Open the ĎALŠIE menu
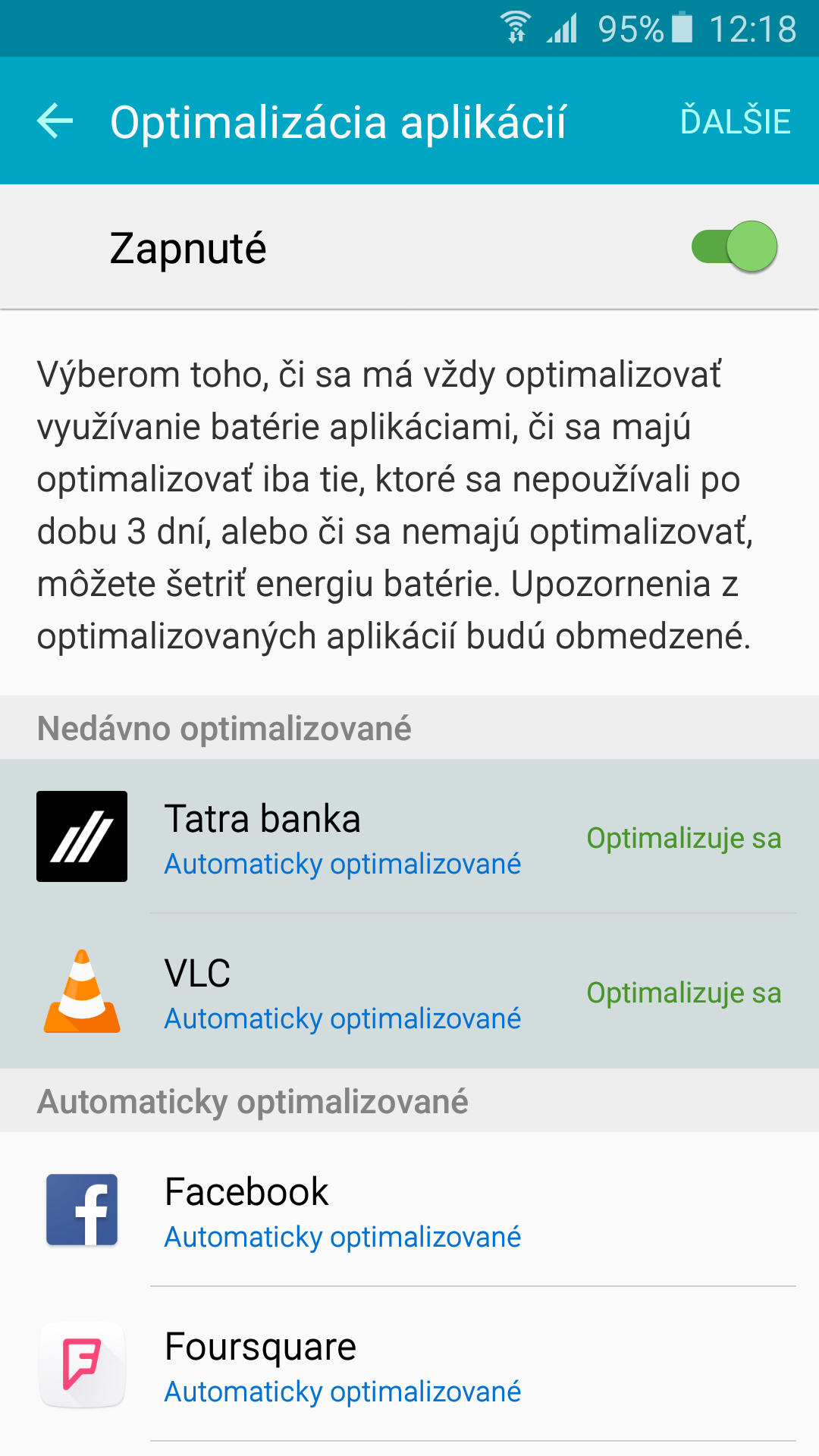Viewport: 819px width, 1456px height. click(735, 121)
